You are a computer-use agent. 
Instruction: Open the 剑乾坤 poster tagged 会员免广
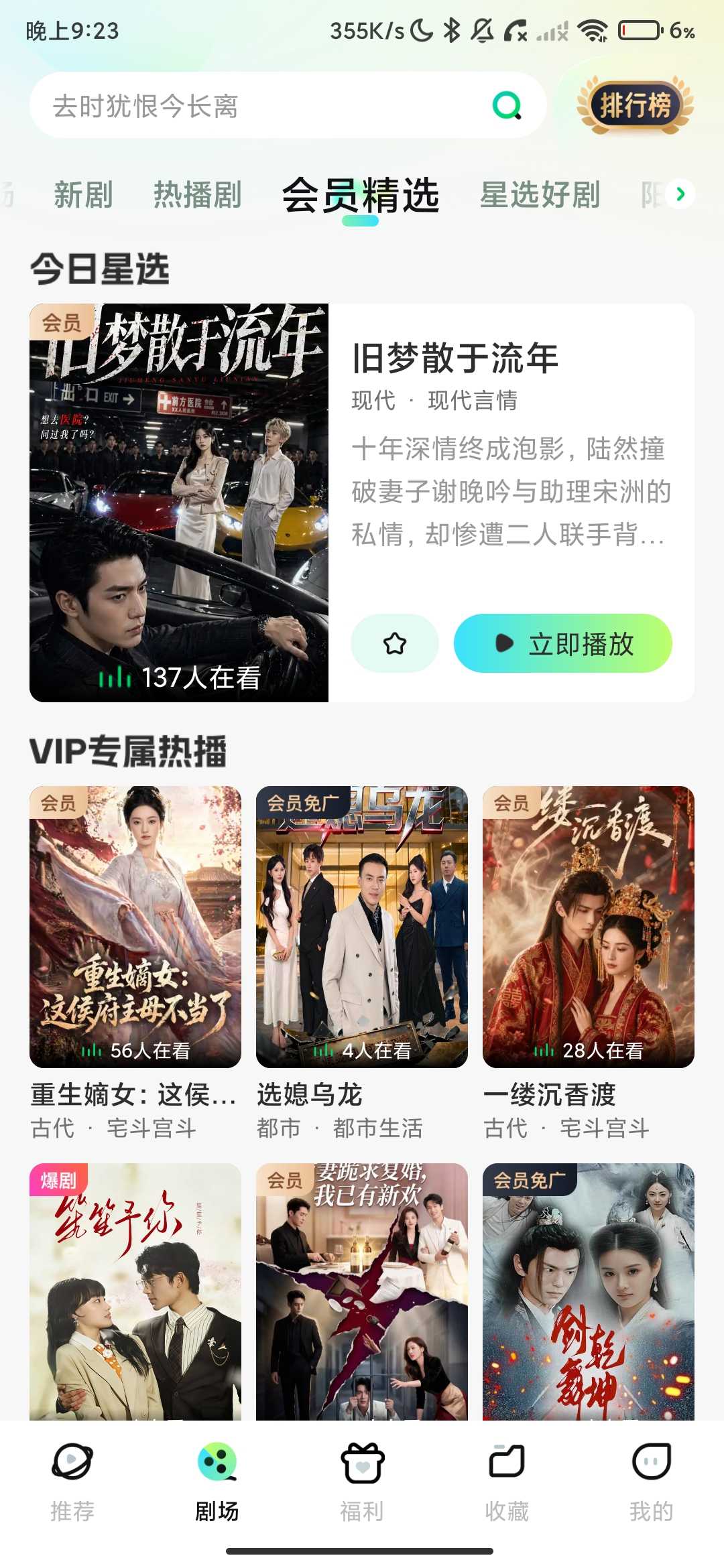coord(589,1291)
